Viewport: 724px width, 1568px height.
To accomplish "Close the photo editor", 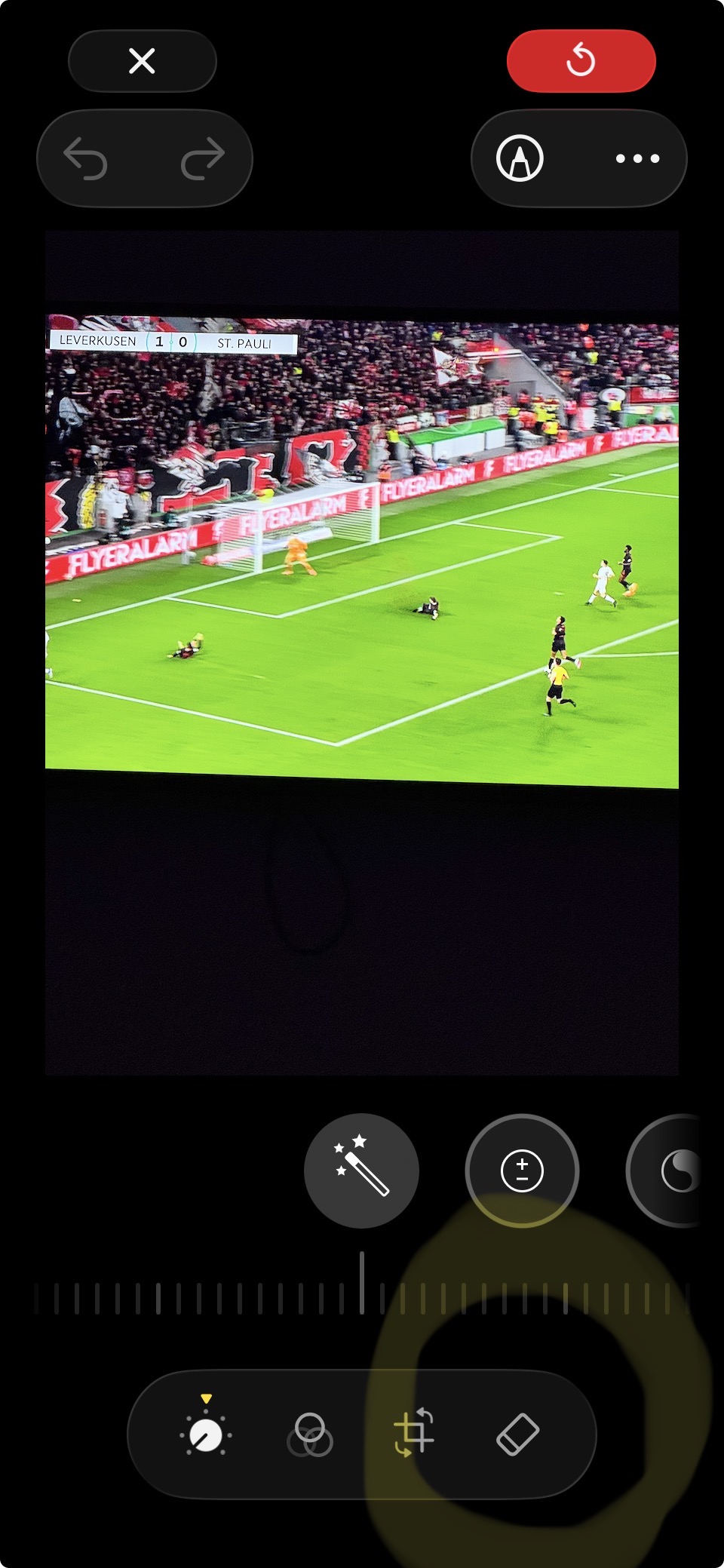I will [x=142, y=61].
